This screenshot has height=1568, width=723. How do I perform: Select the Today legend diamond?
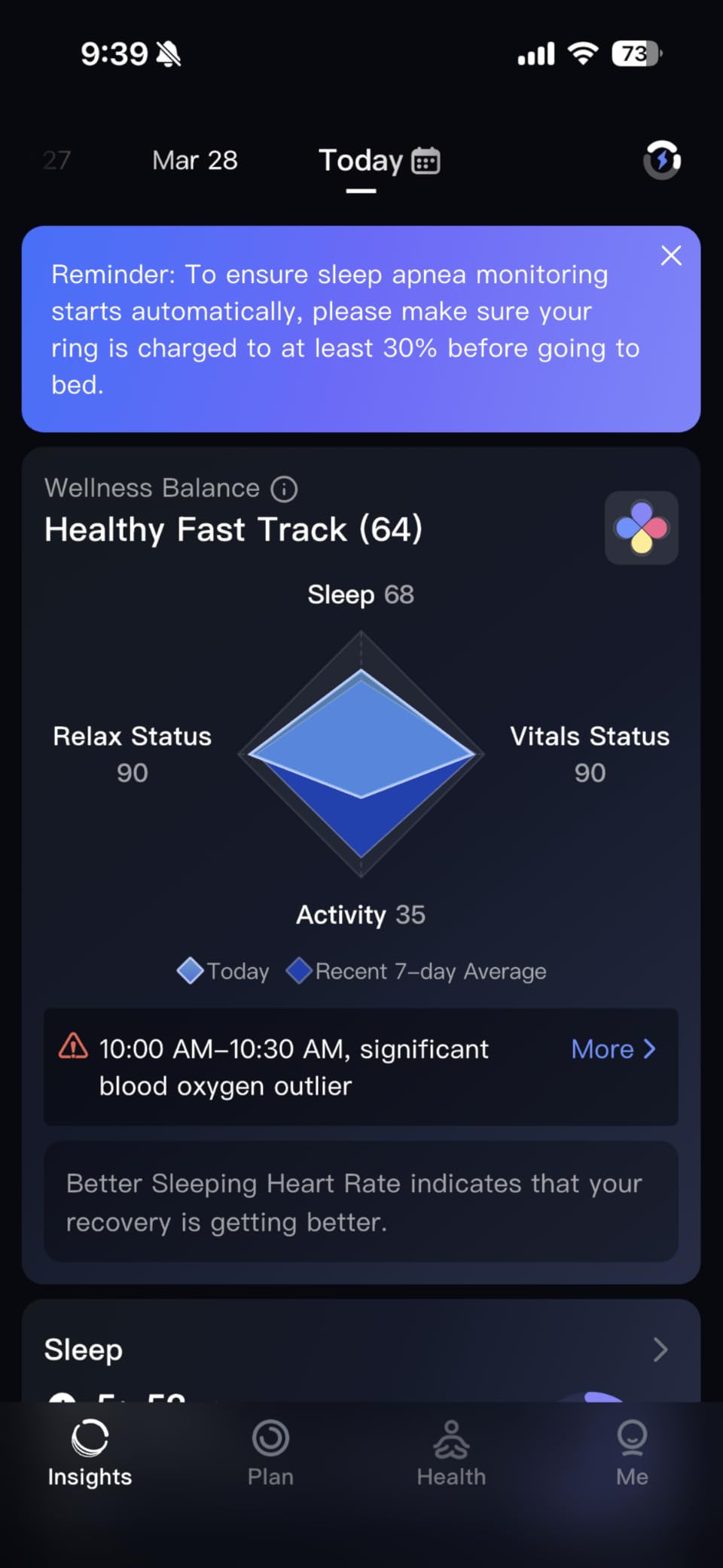click(x=190, y=971)
